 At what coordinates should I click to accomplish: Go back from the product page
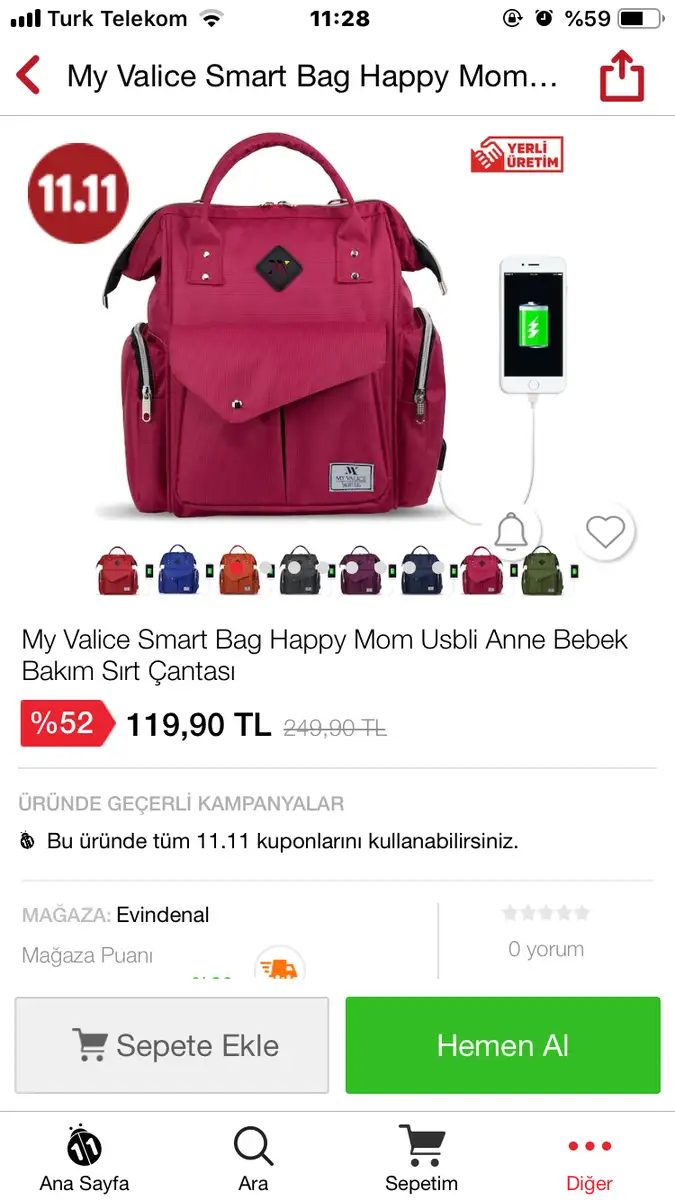29,76
